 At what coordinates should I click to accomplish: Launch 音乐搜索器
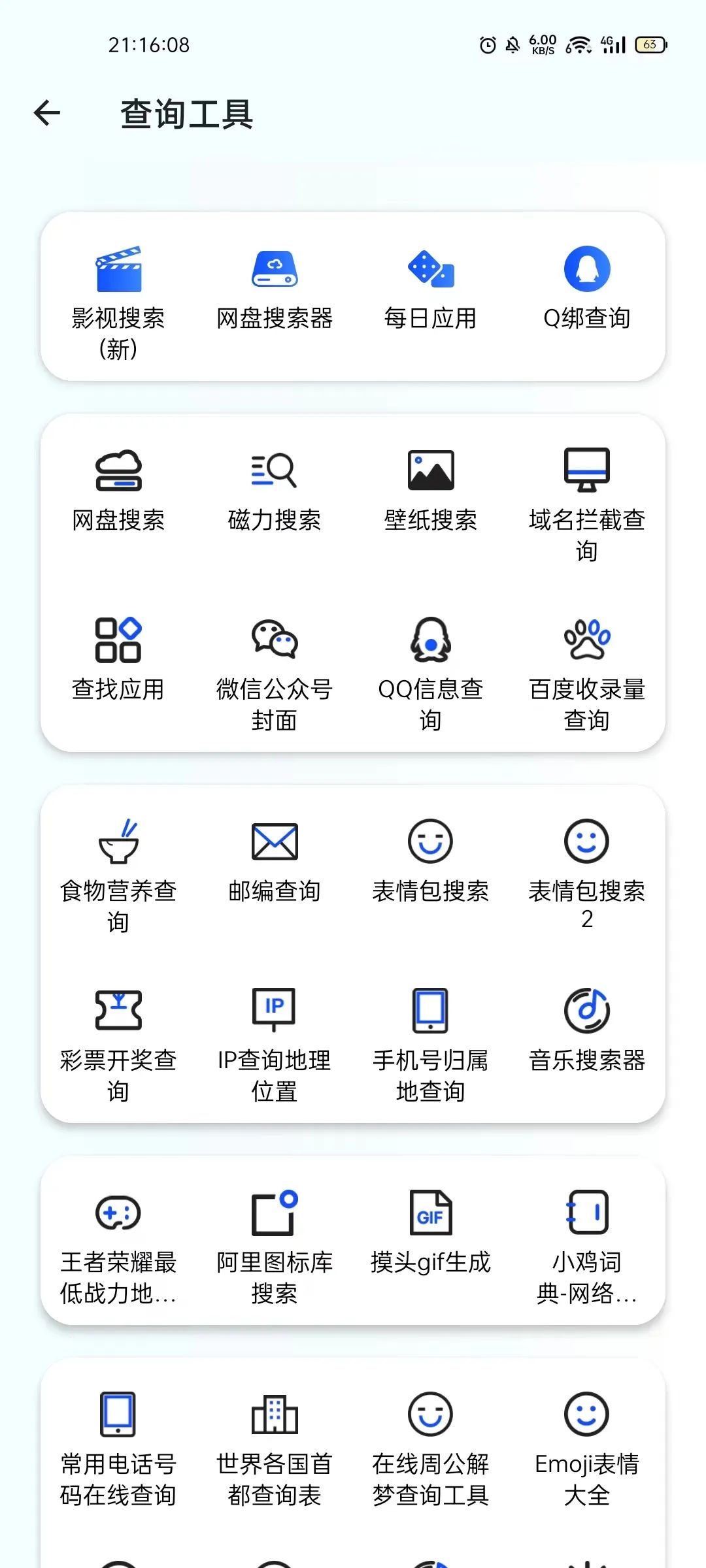pyautogui.click(x=587, y=1032)
